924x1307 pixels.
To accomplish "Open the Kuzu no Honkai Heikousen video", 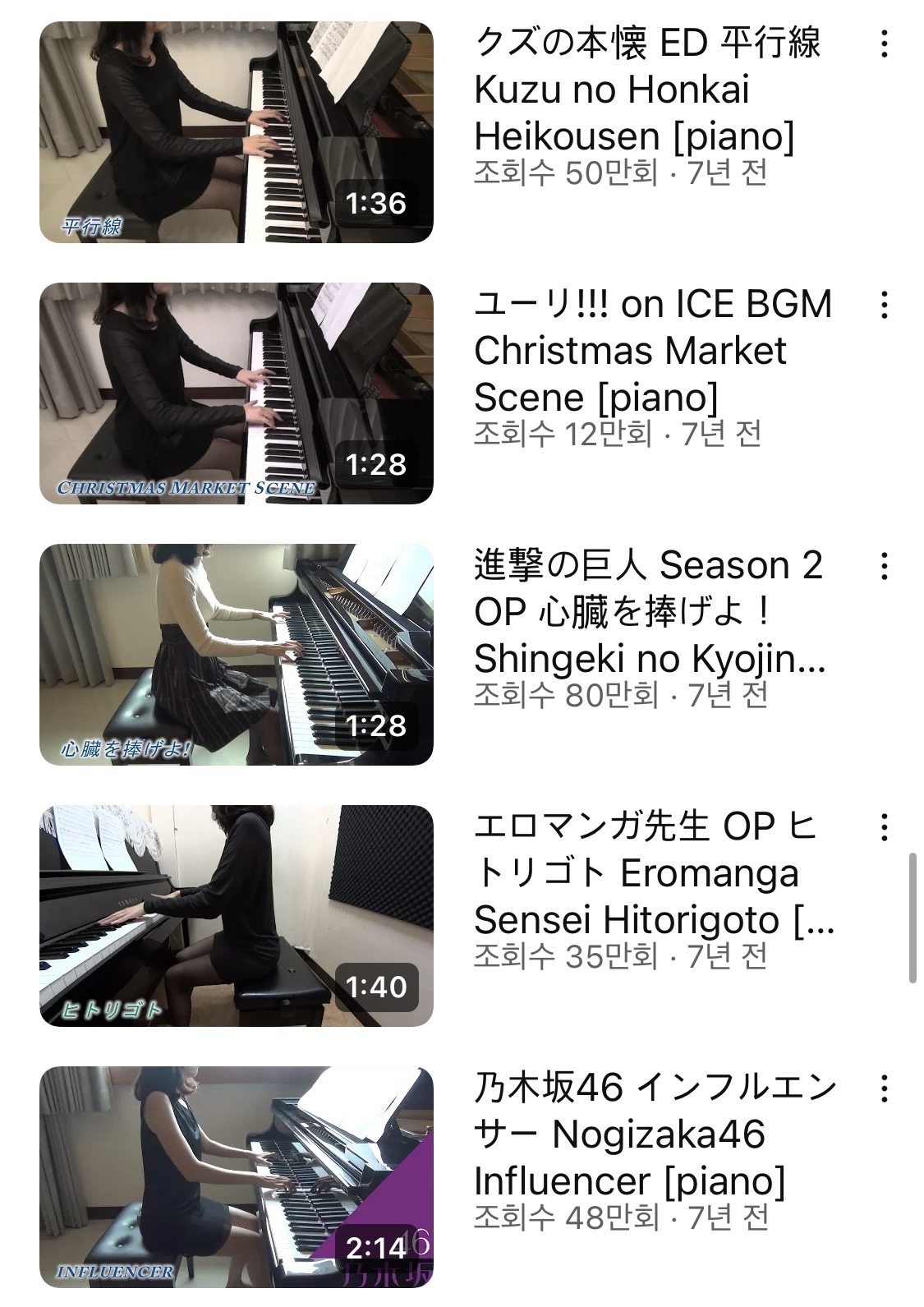I will point(237,132).
